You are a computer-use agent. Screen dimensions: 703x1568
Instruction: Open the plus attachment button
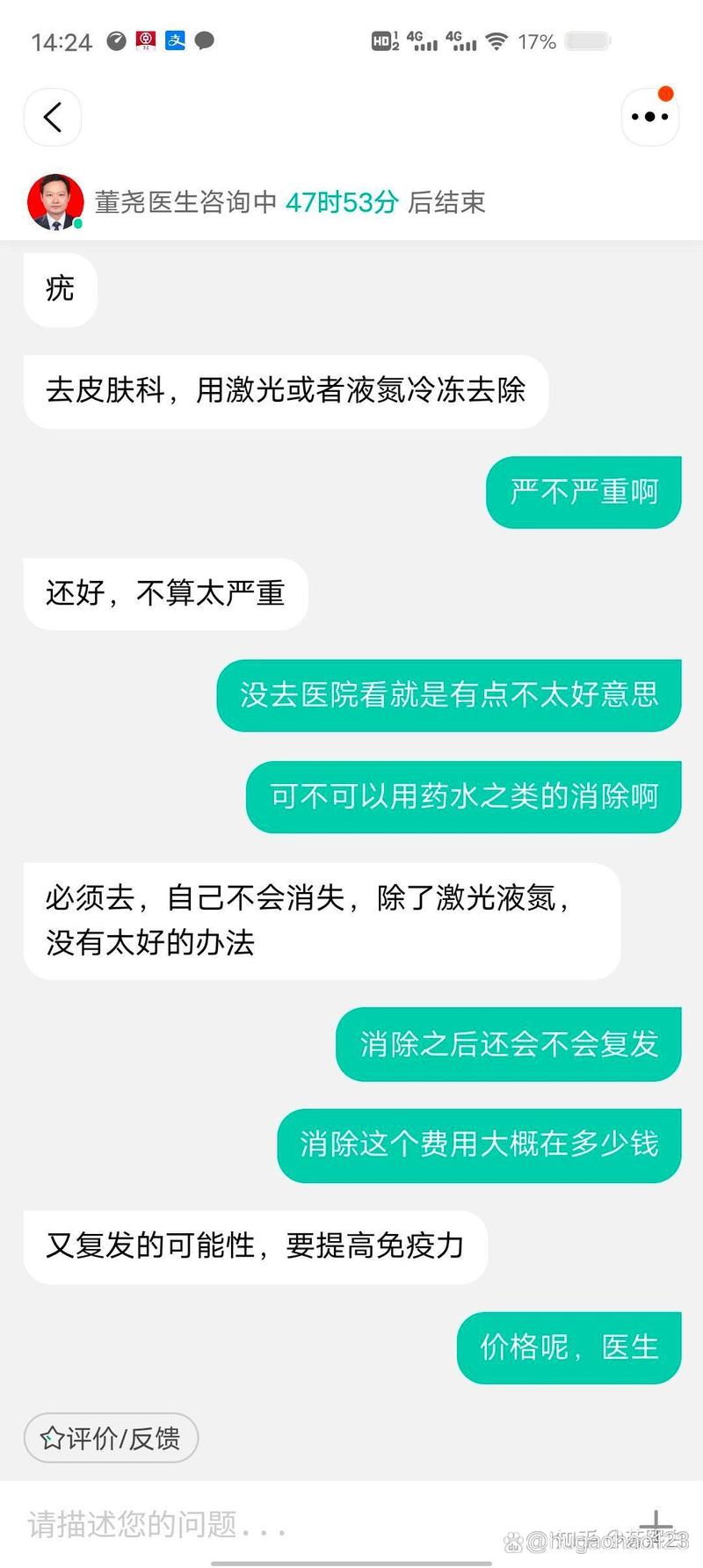tap(656, 1524)
